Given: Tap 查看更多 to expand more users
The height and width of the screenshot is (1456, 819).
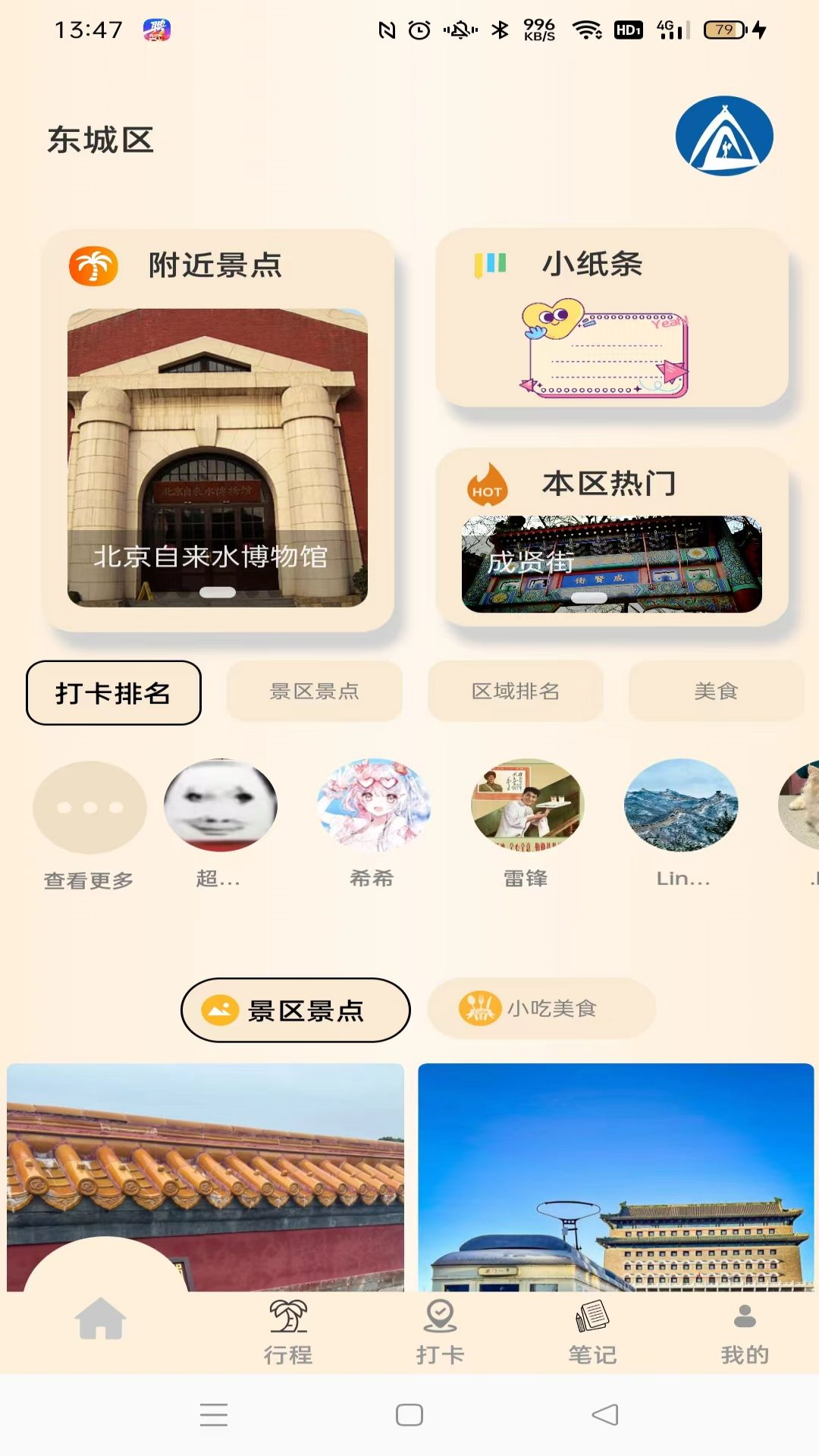Looking at the screenshot, I should [89, 806].
